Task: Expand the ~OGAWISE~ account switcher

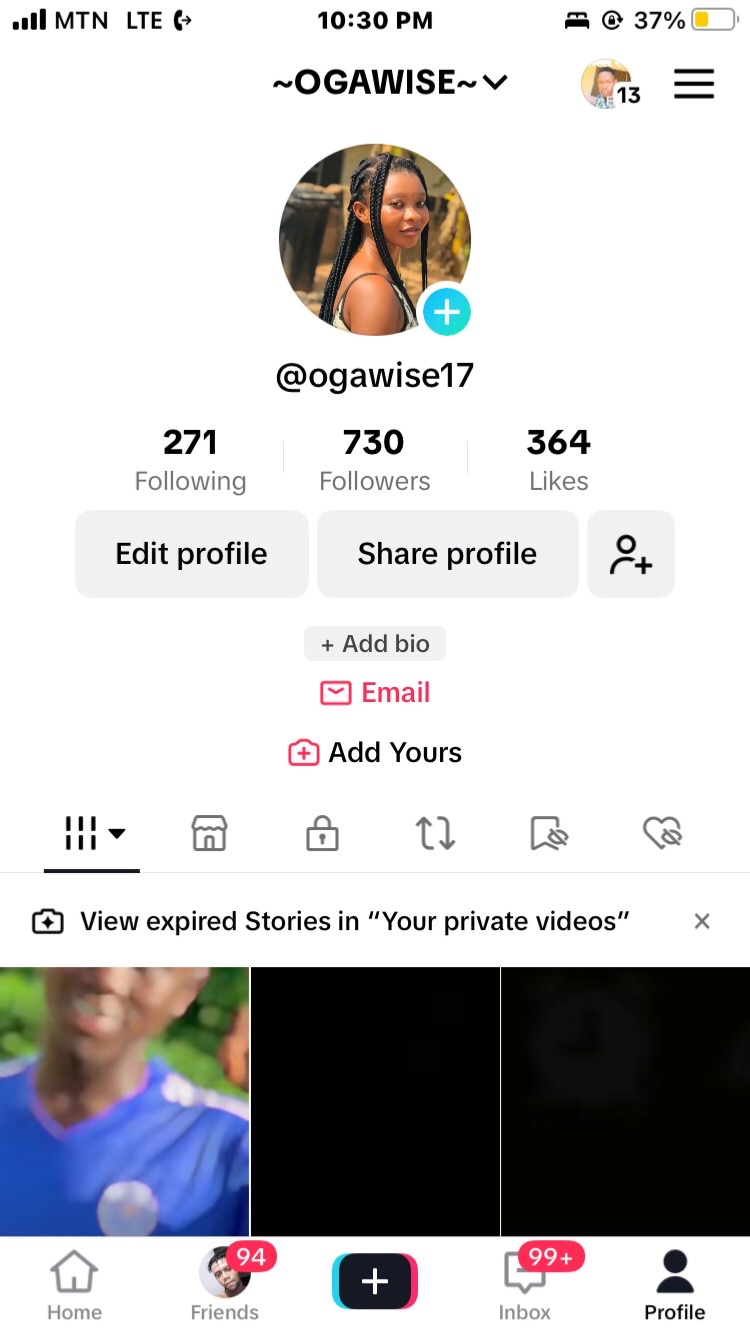Action: click(390, 83)
